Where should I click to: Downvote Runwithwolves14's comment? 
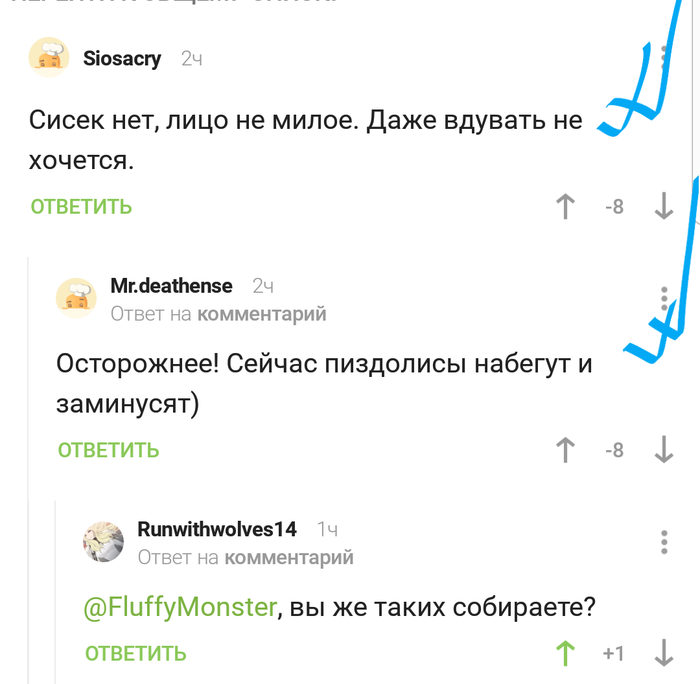664,654
